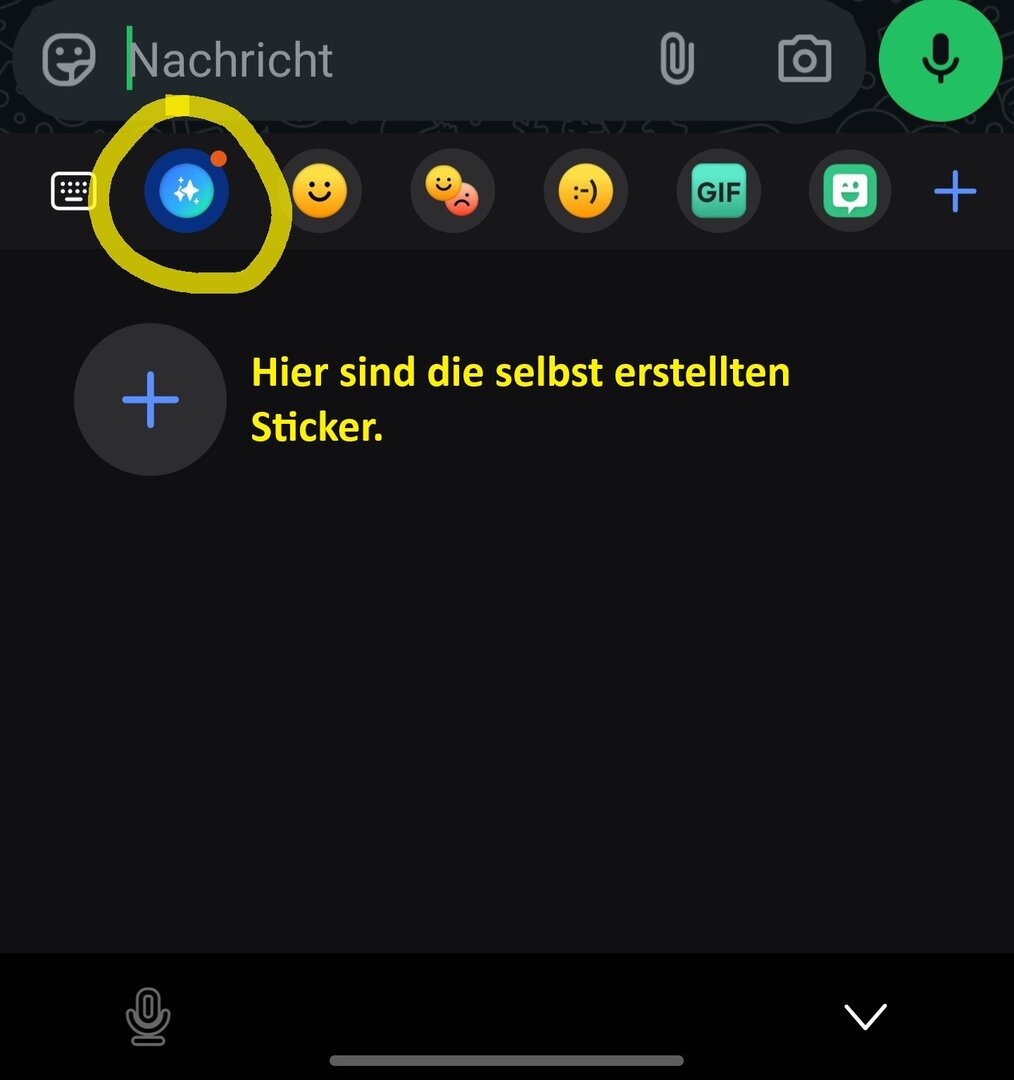The image size is (1014, 1080).
Task: Switch back to the keyboard letters
Action: 73,191
